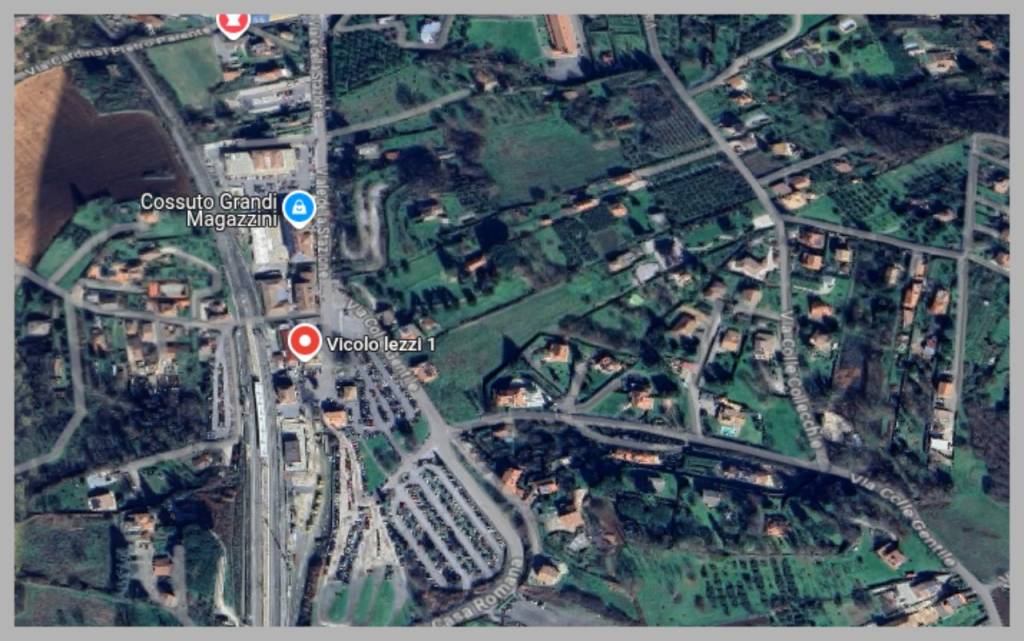Tap the Cossuto Grandi Magazzini shop marker
Image resolution: width=1024 pixels, height=641 pixels.
pyautogui.click(x=298, y=208)
